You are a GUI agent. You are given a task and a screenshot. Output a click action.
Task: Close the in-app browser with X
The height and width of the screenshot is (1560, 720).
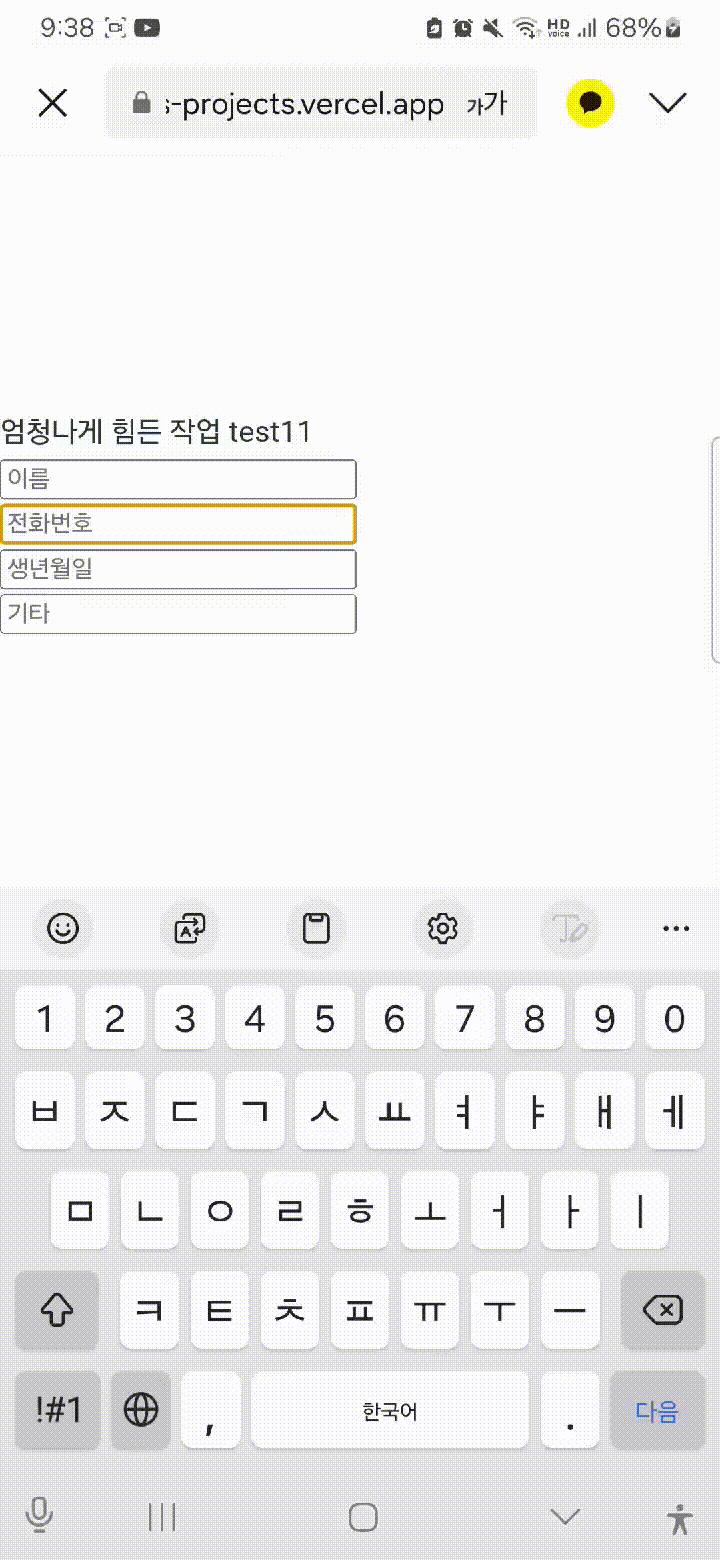click(52, 102)
